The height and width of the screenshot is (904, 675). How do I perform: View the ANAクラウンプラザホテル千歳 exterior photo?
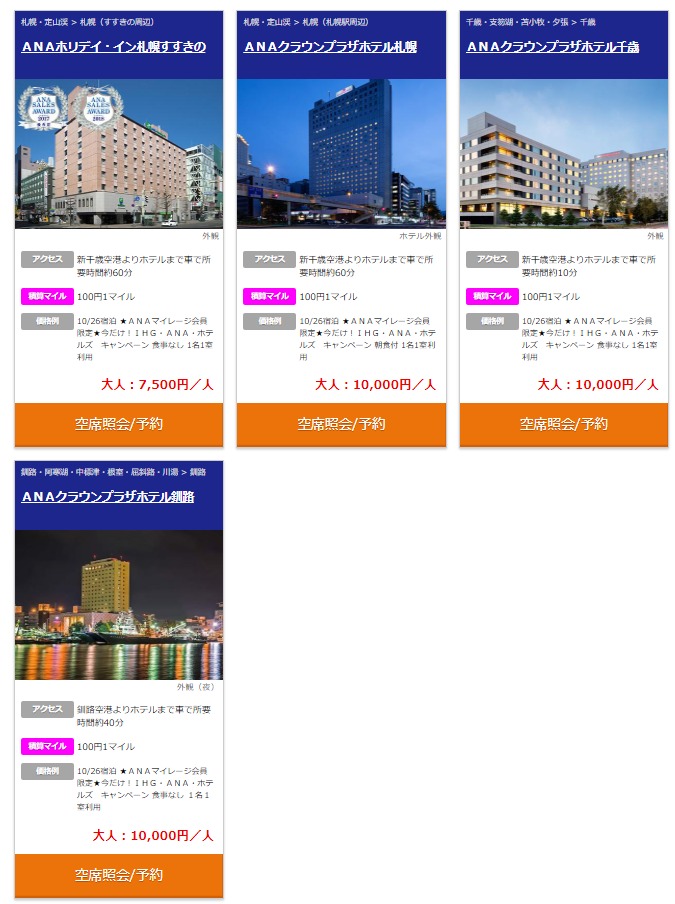pos(564,154)
